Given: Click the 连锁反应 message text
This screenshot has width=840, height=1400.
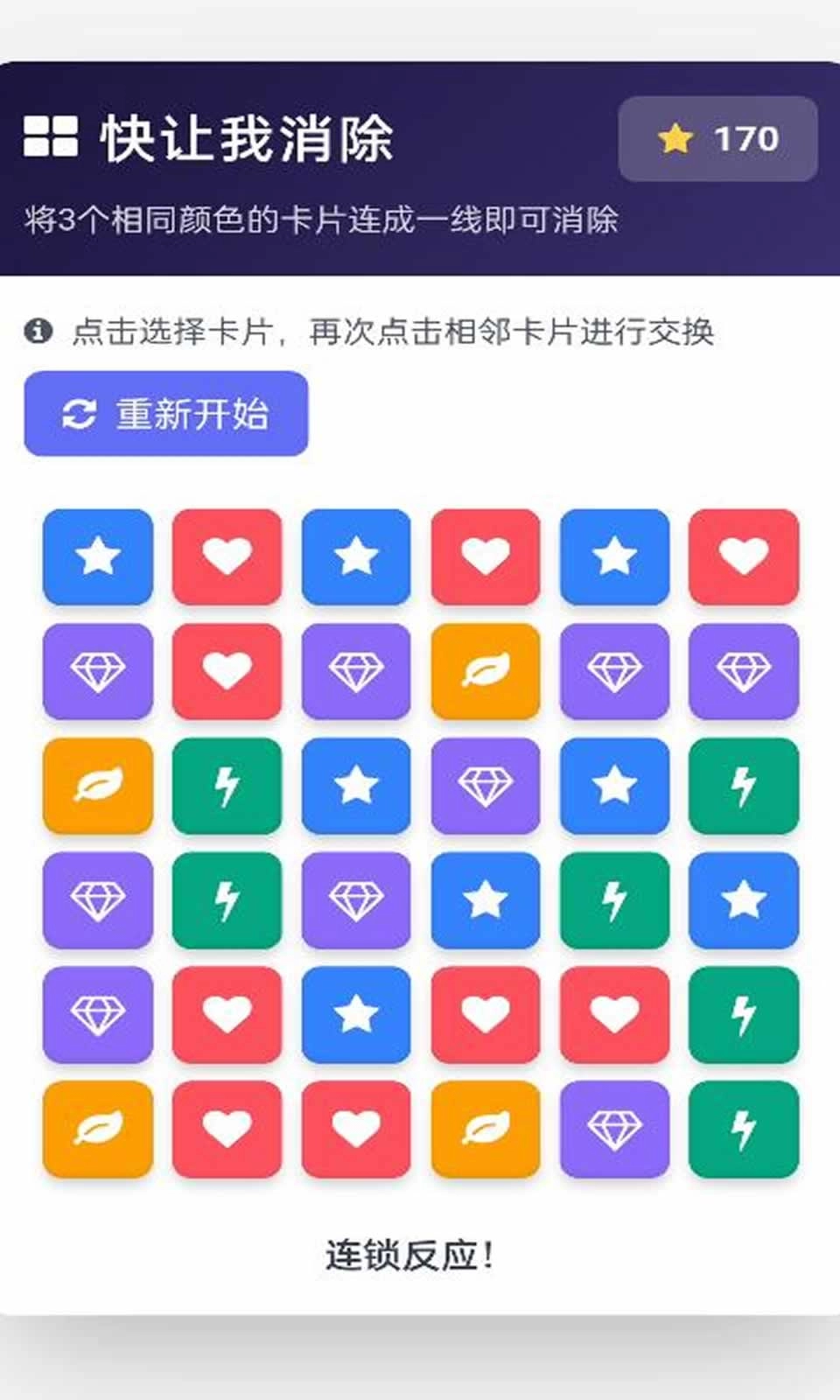Looking at the screenshot, I should (411, 1254).
